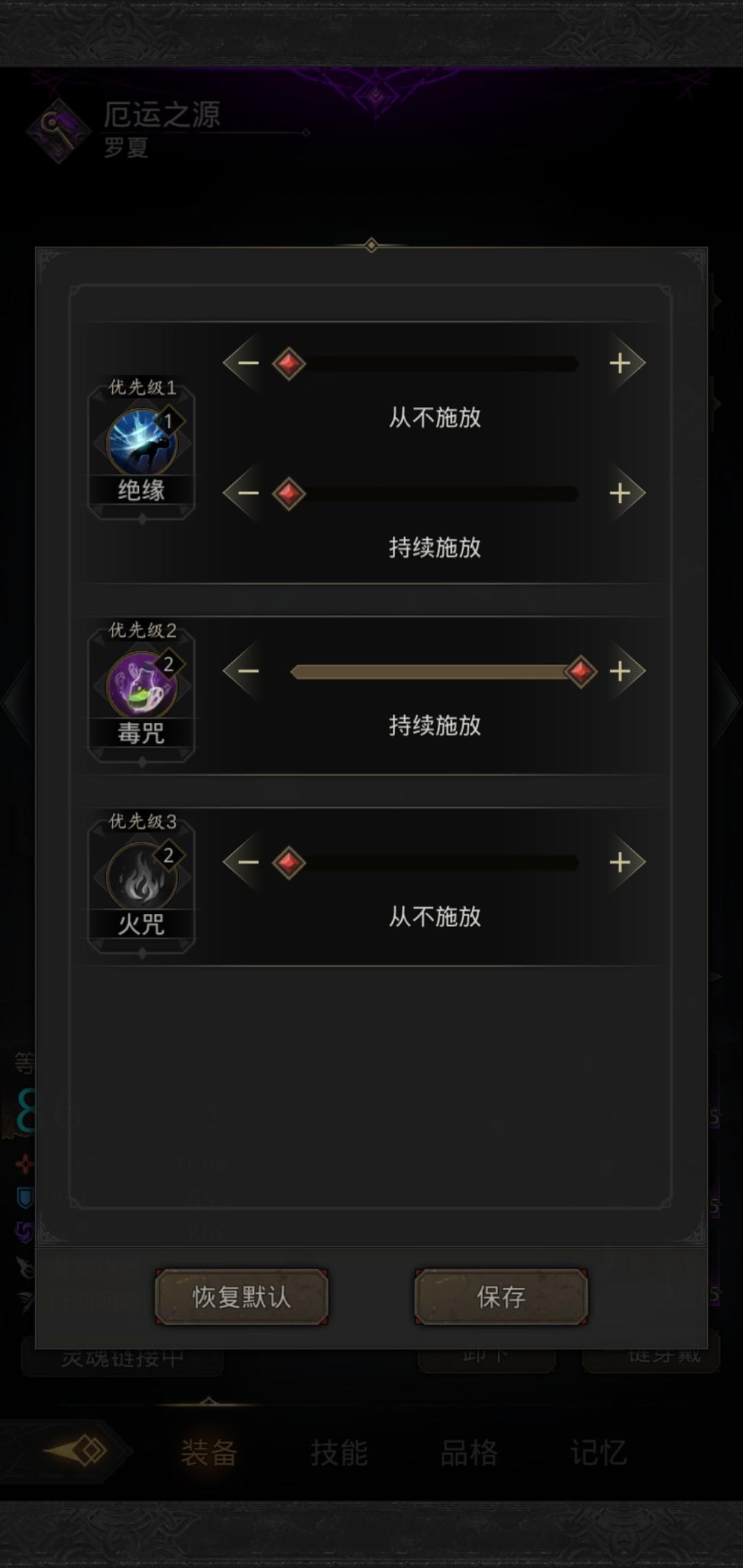
Task: Select the 绝缘 priority 1 skill icon
Action: [x=142, y=444]
